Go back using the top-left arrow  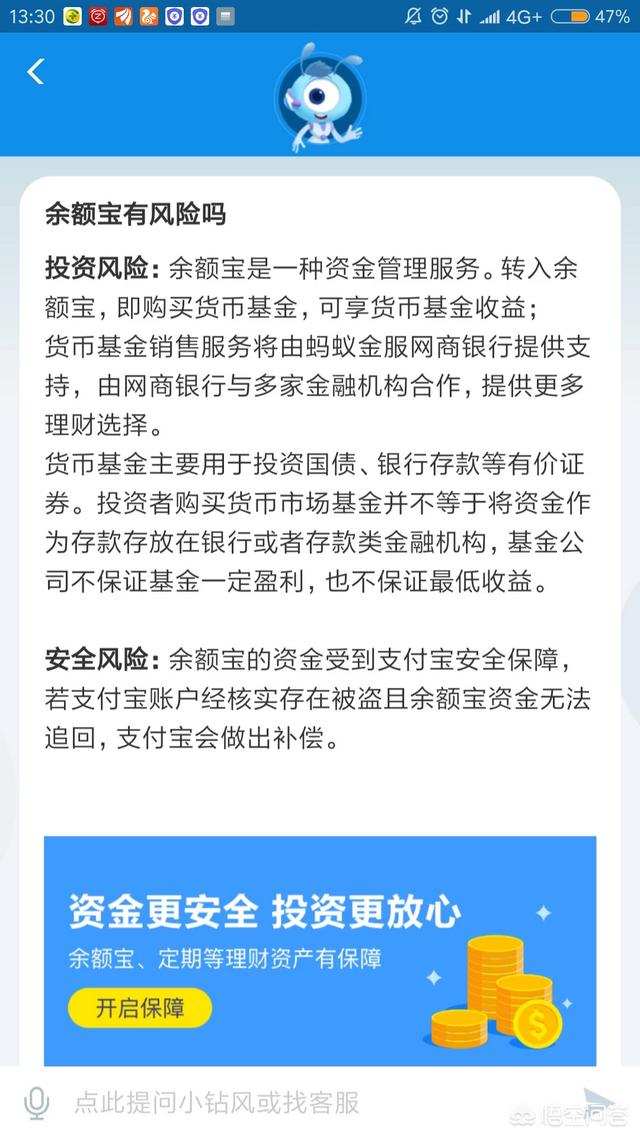(36, 72)
